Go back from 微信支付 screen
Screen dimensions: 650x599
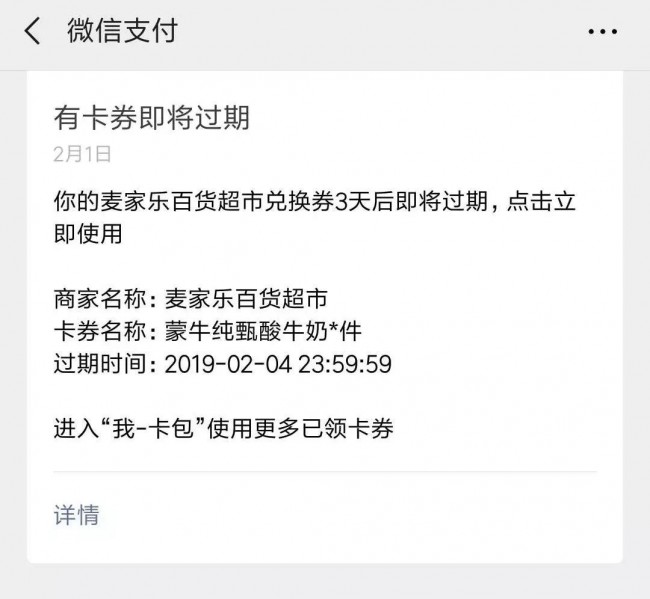(x=33, y=32)
